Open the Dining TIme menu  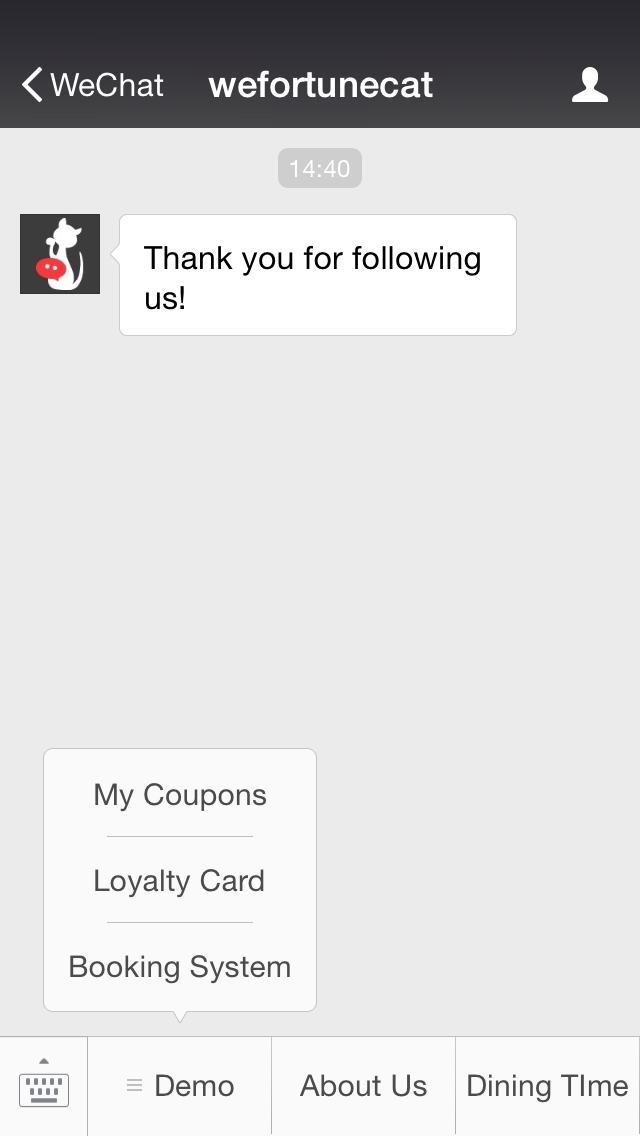click(547, 1086)
